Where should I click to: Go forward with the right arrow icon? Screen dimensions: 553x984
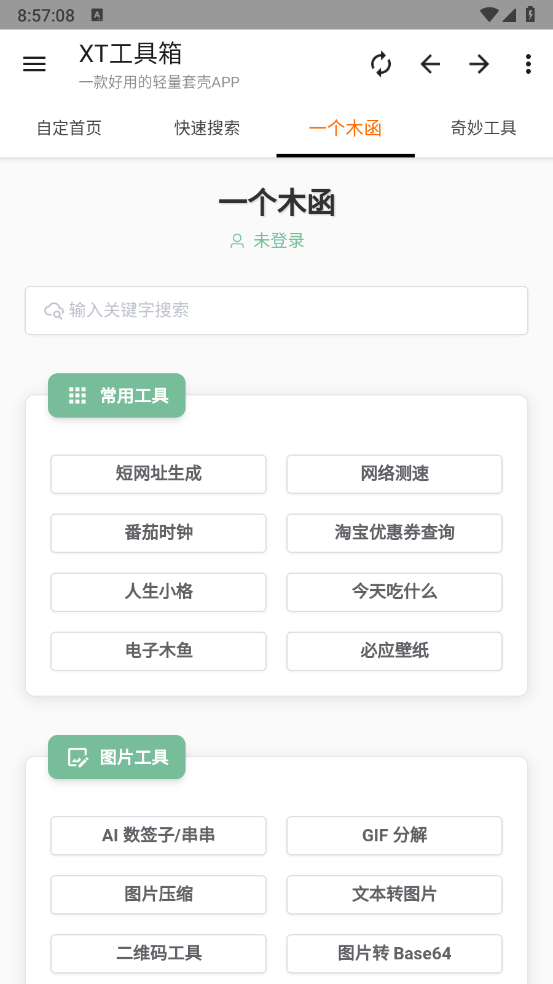(479, 64)
